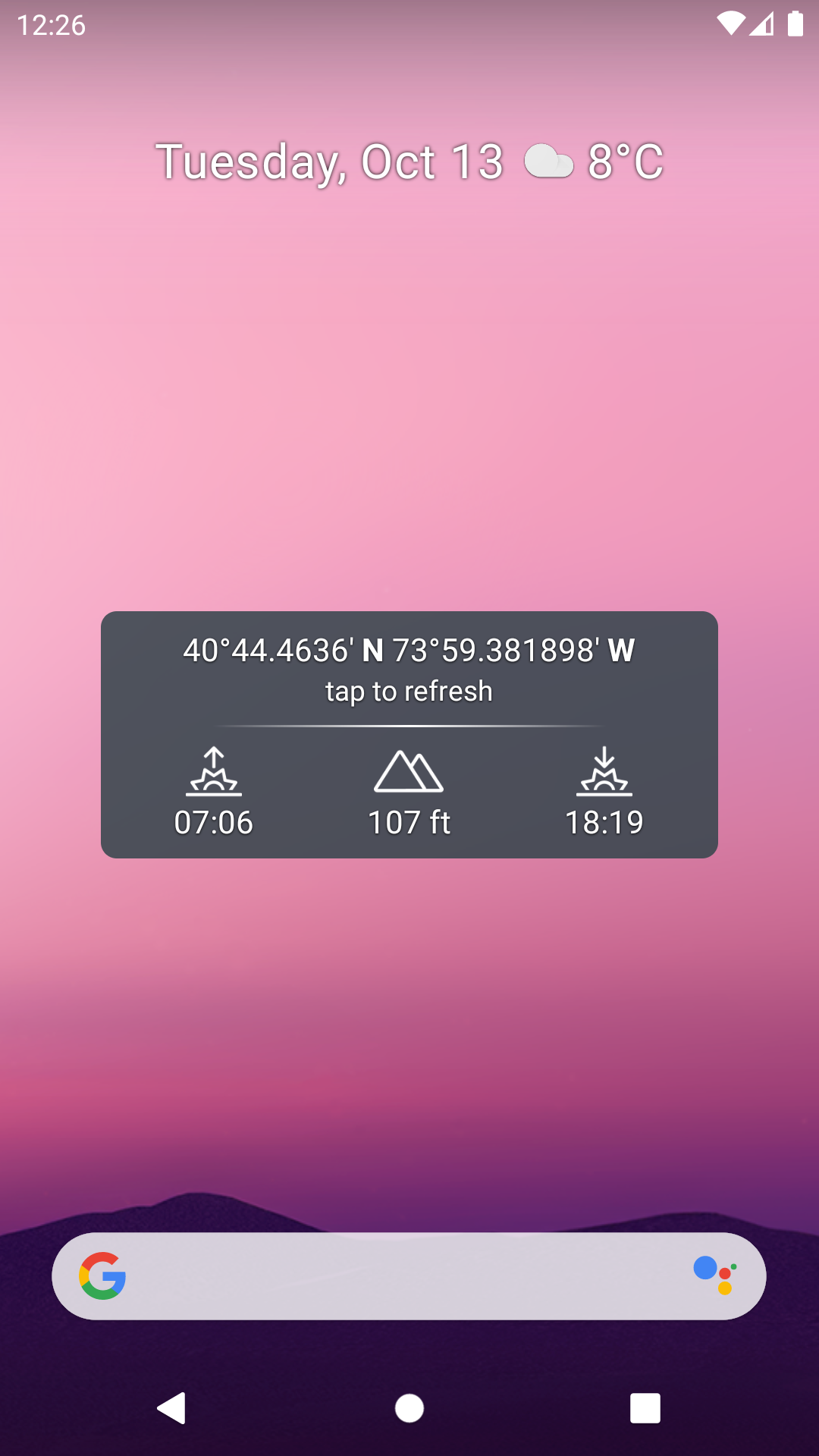Tap the Home button
The image size is (819, 1456).
pos(409,1408)
